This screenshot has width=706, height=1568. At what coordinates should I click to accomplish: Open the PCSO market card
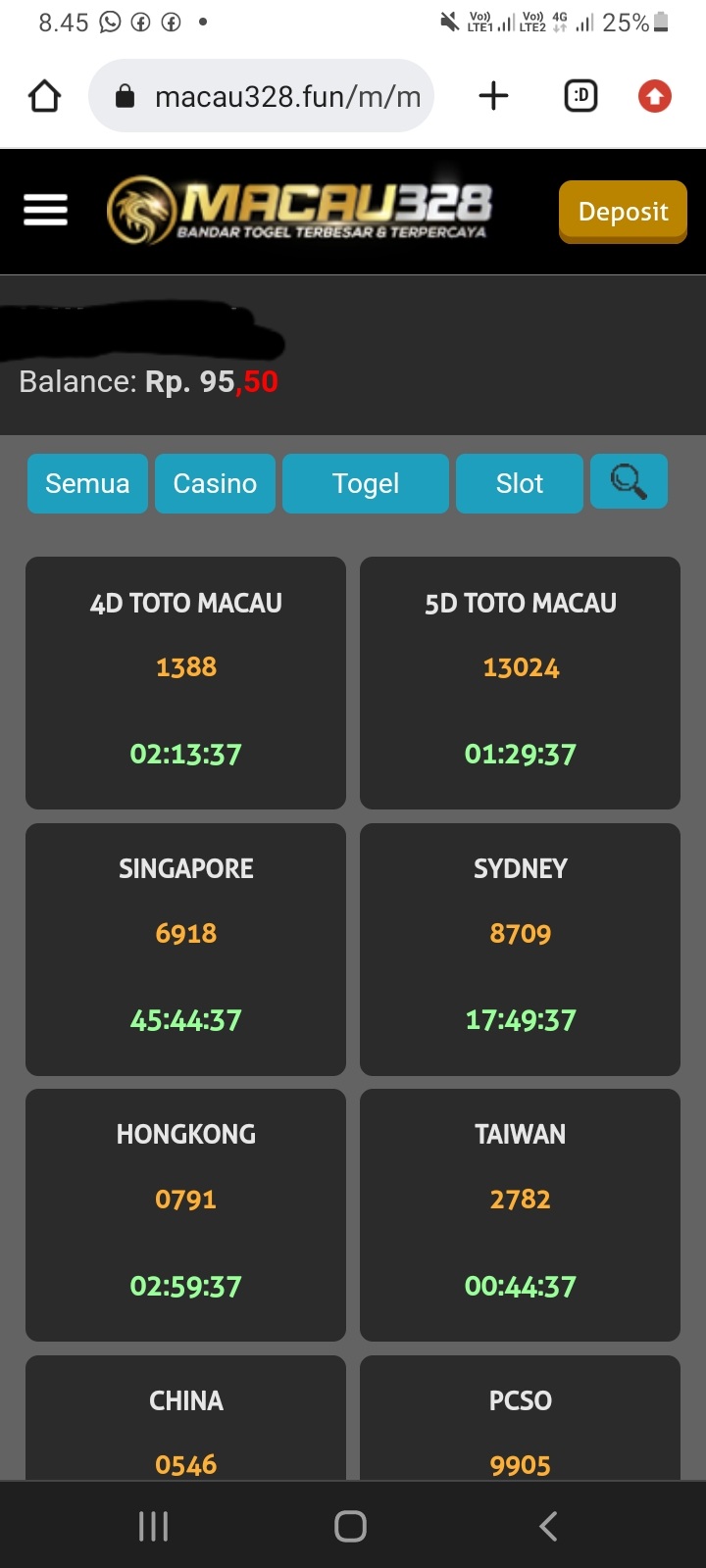click(520, 1421)
